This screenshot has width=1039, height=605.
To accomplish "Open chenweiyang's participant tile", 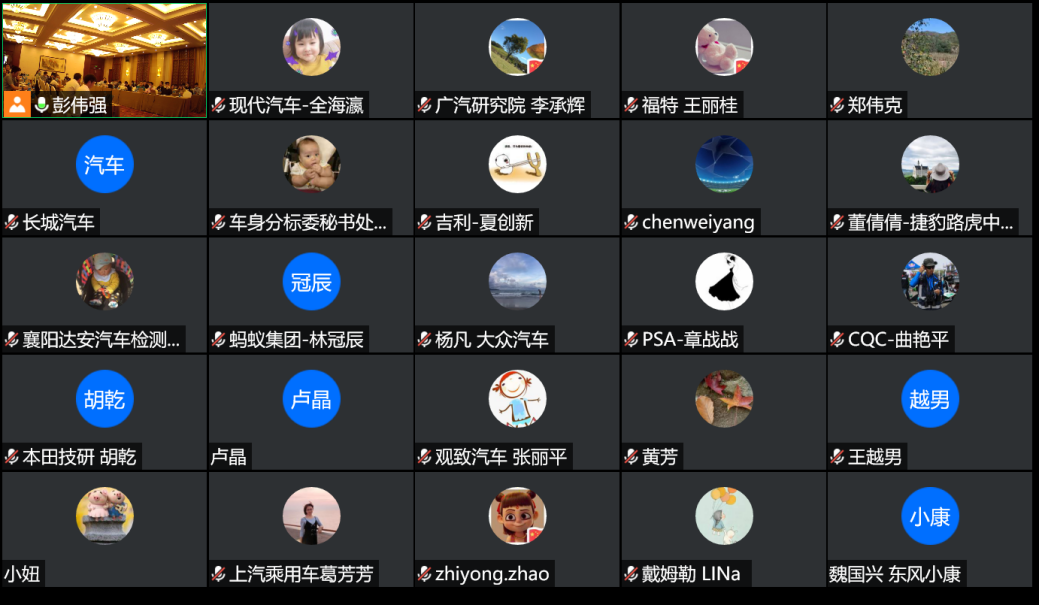I will (x=723, y=177).
